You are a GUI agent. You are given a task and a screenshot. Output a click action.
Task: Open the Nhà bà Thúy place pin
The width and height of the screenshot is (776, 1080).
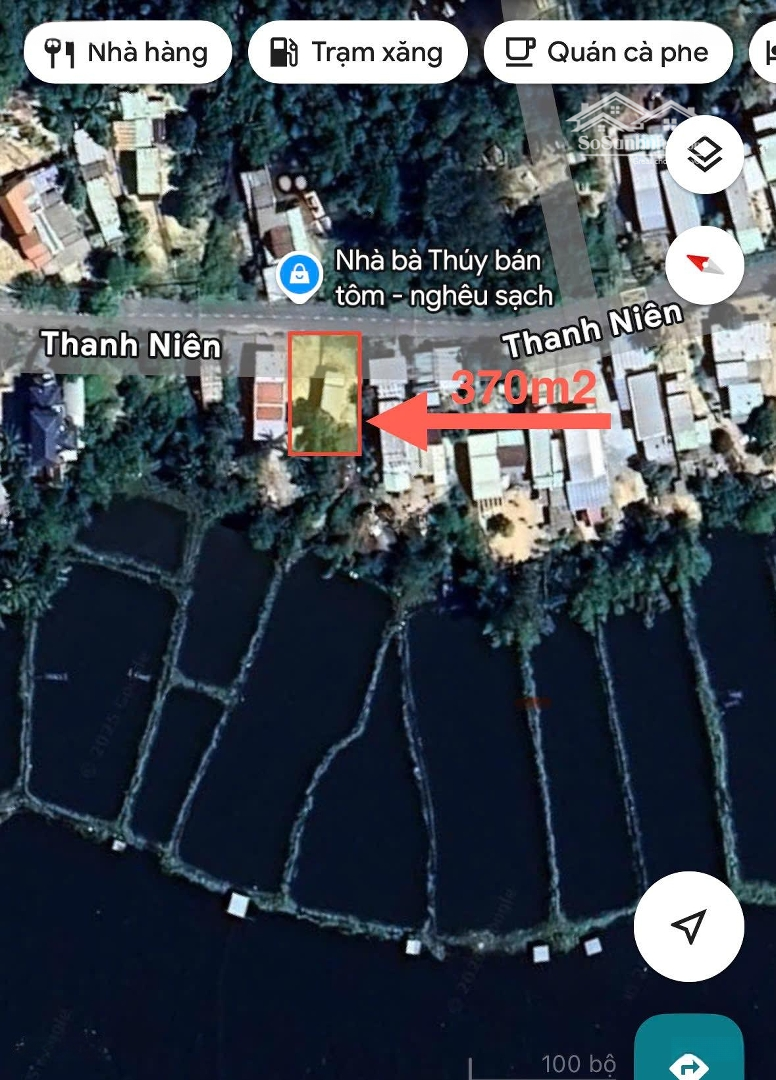pyautogui.click(x=298, y=273)
